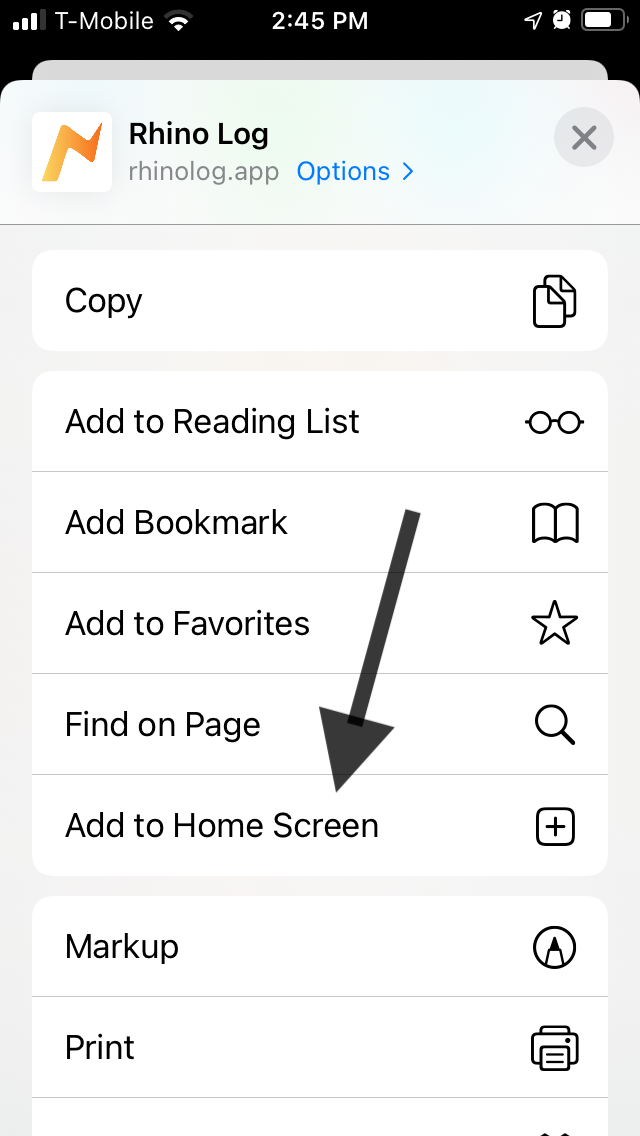Add page to Reading List

pos(320,422)
